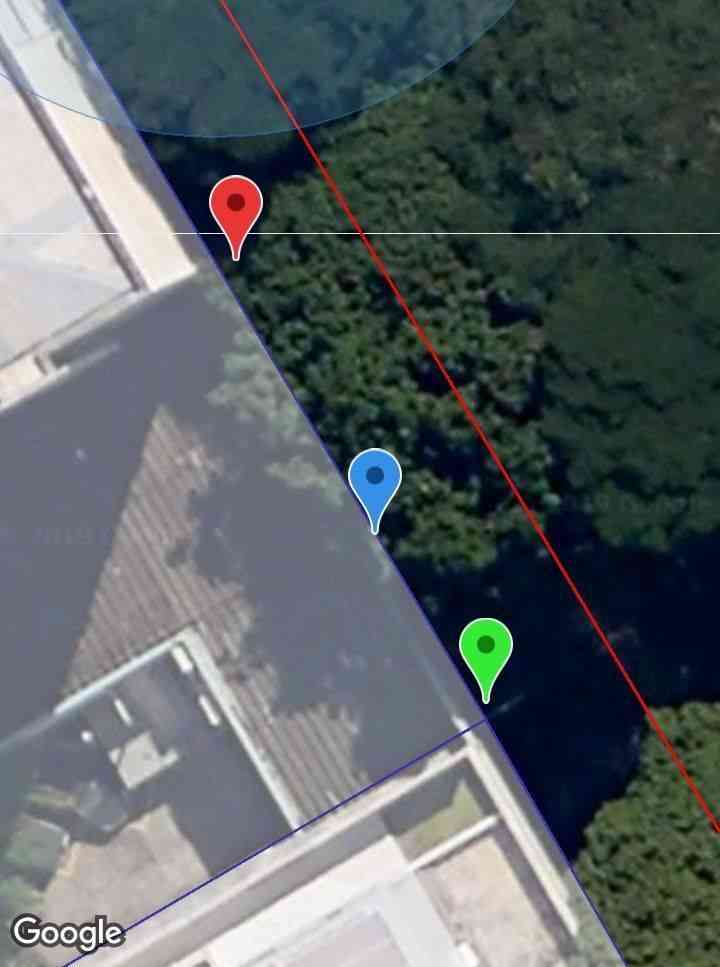Tap the red map marker pin

236,207
